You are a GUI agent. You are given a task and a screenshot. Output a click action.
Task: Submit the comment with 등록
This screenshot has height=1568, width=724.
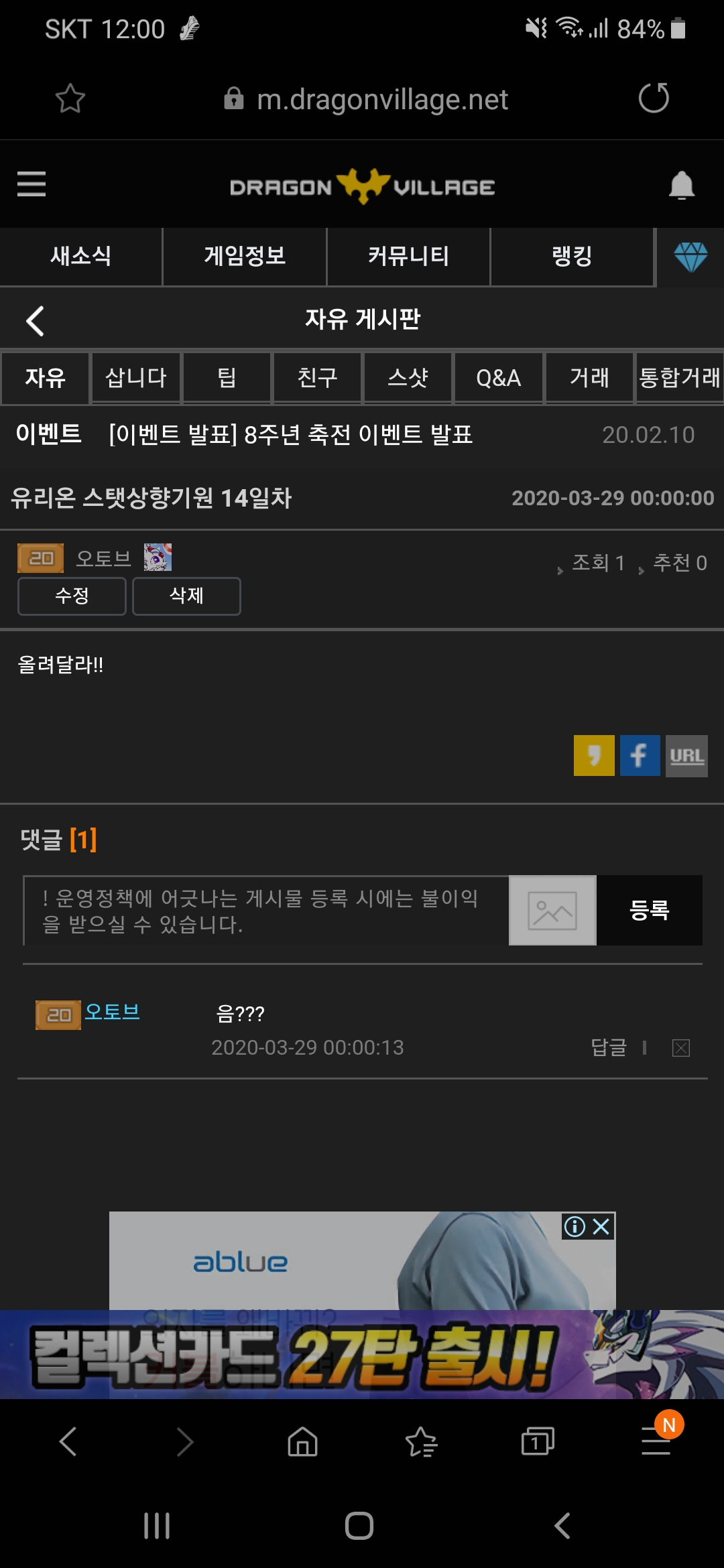pyautogui.click(x=649, y=911)
